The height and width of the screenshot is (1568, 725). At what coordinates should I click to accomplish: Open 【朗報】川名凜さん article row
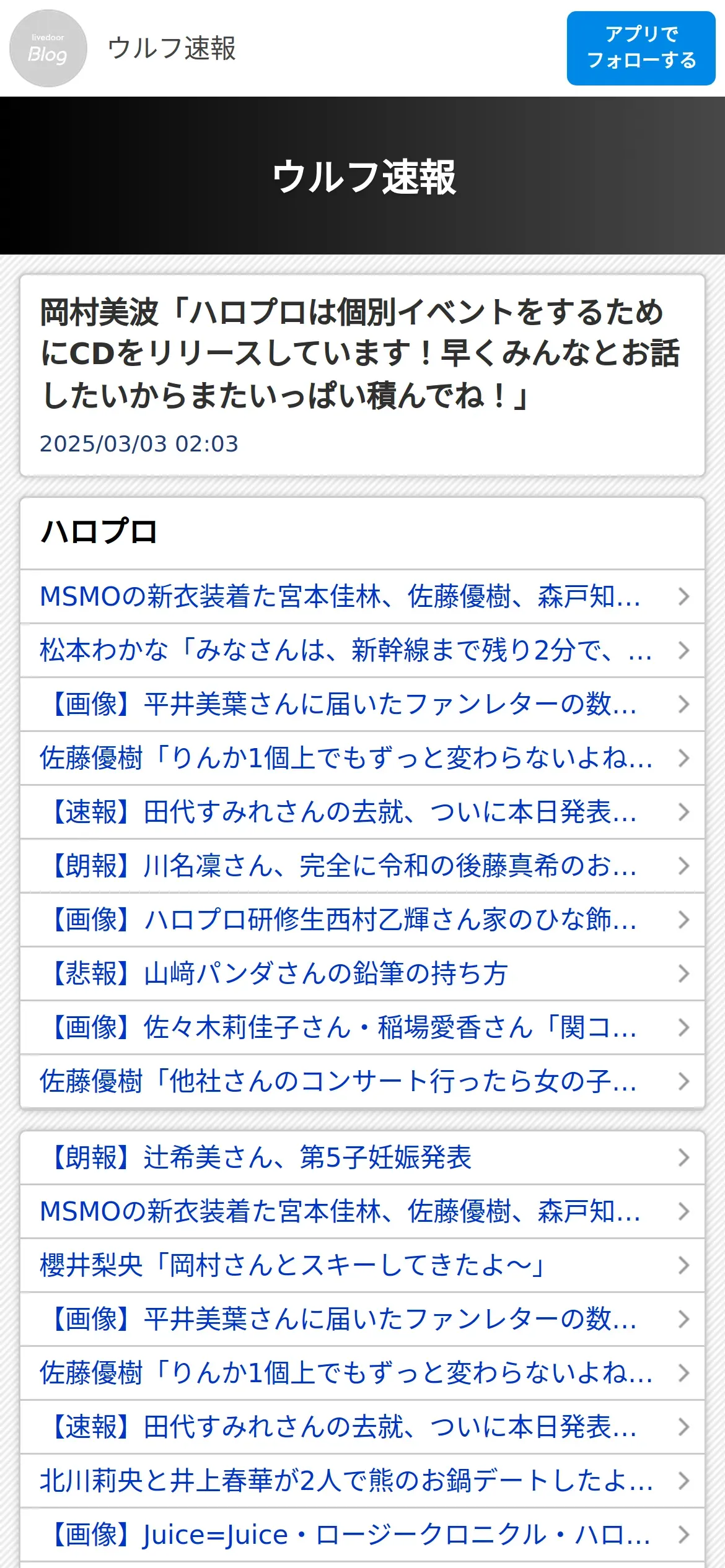point(362,866)
